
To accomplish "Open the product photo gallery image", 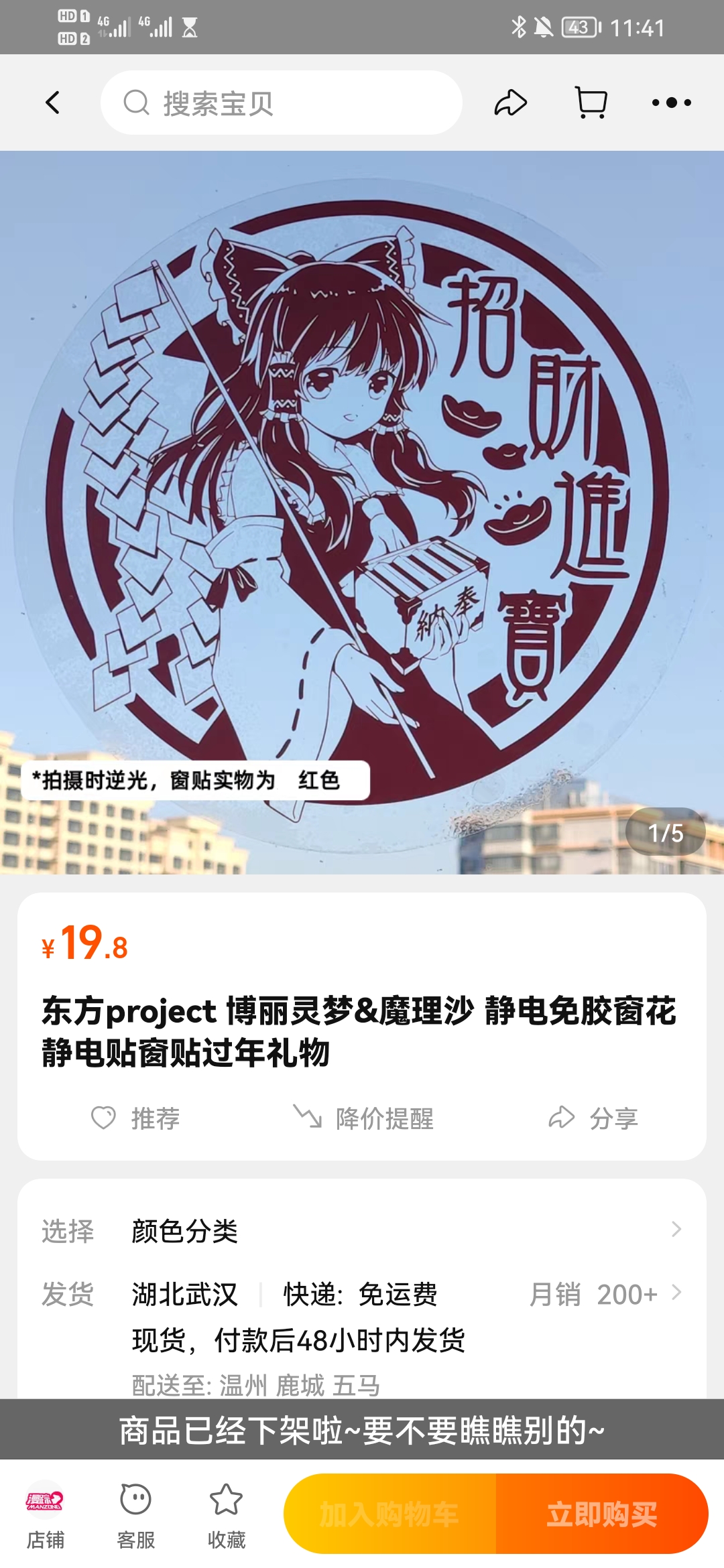I will click(362, 512).
